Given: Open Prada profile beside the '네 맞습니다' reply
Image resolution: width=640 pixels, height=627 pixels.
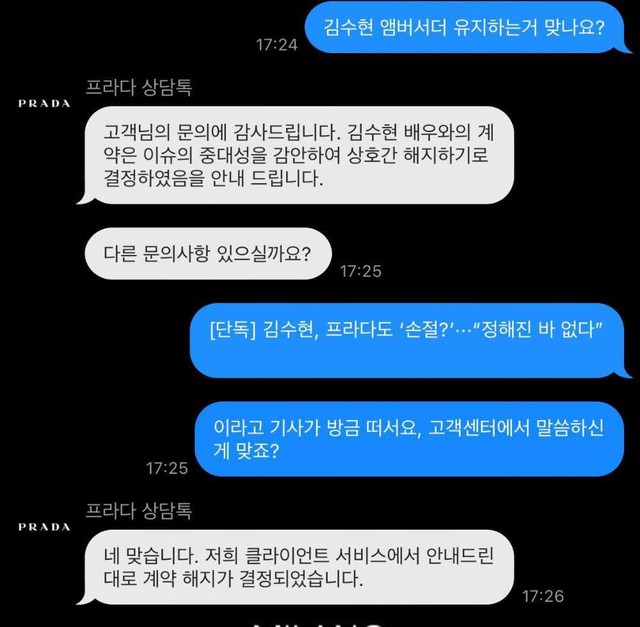Looking at the screenshot, I should [x=44, y=526].
